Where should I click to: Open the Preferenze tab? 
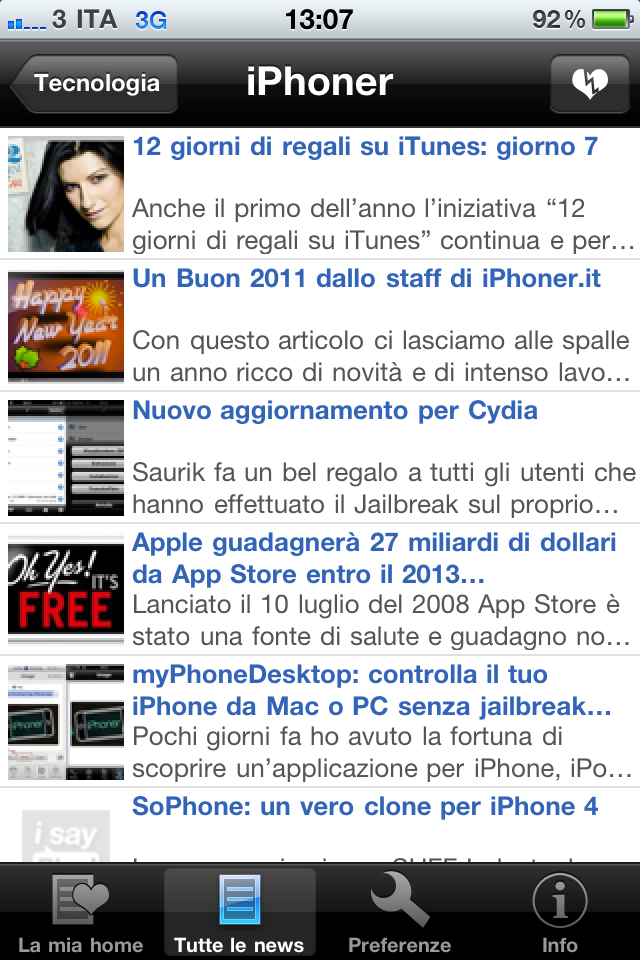399,913
